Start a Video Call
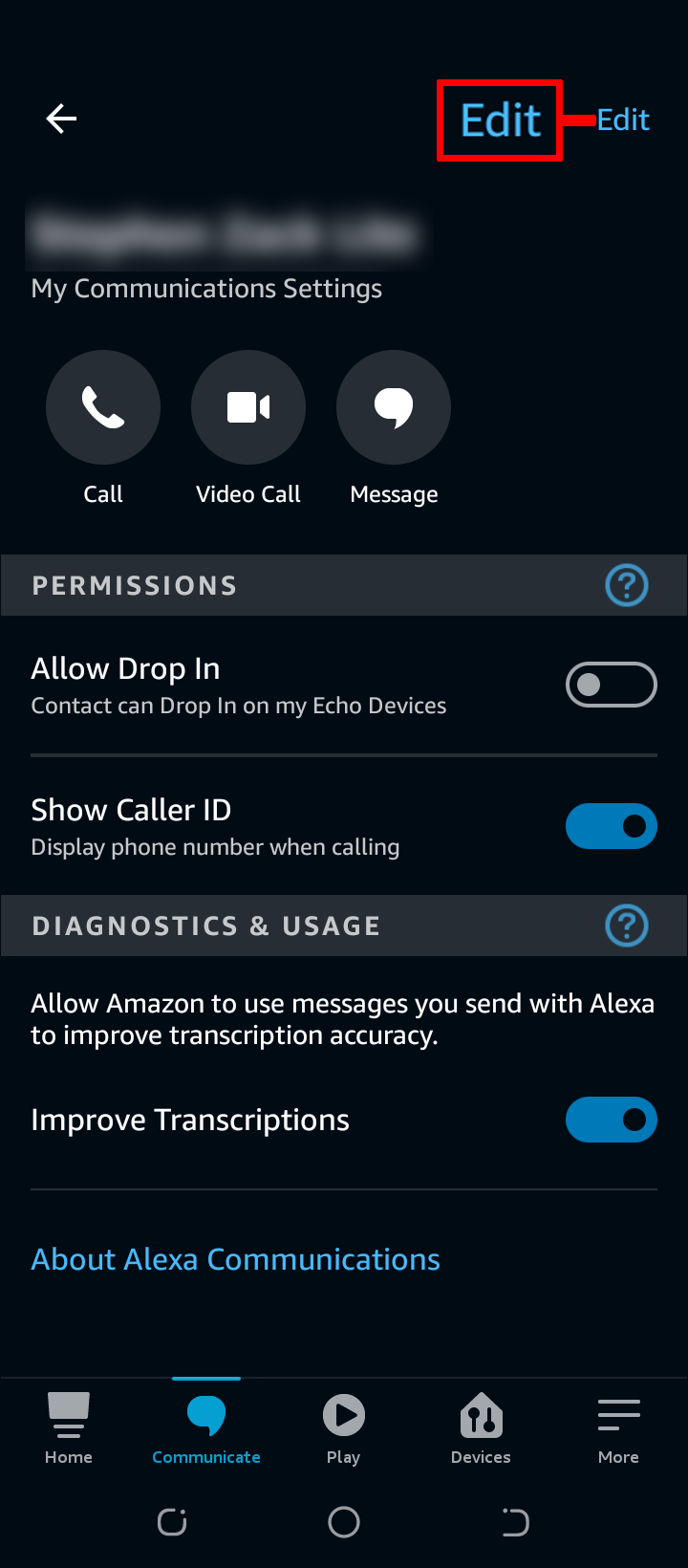 coord(248,407)
